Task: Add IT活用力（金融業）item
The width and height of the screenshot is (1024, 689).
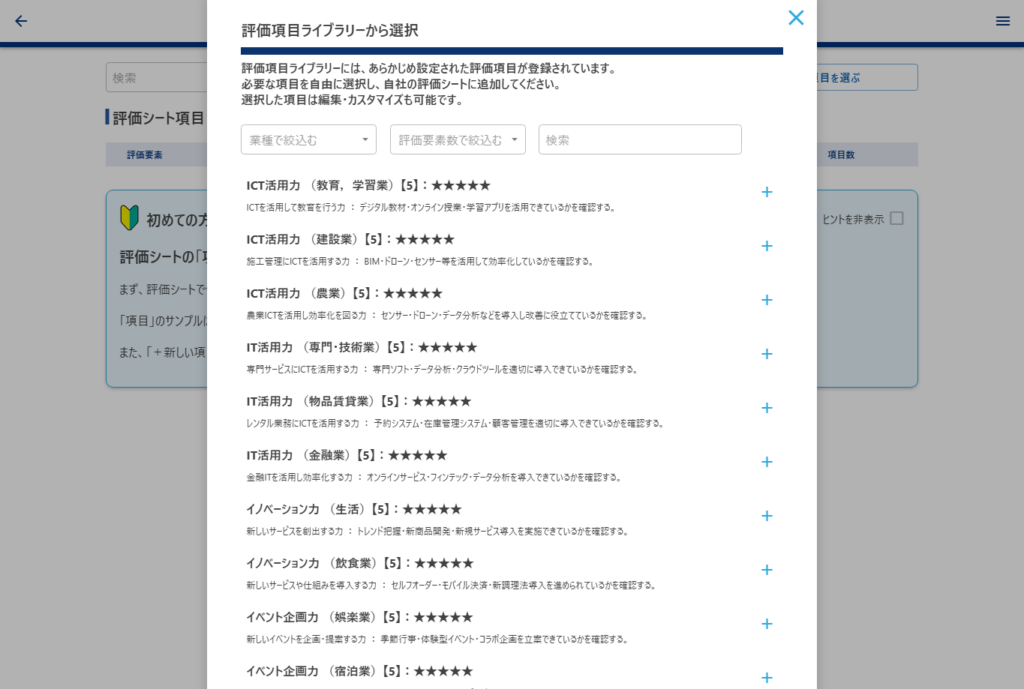Action: click(x=767, y=462)
